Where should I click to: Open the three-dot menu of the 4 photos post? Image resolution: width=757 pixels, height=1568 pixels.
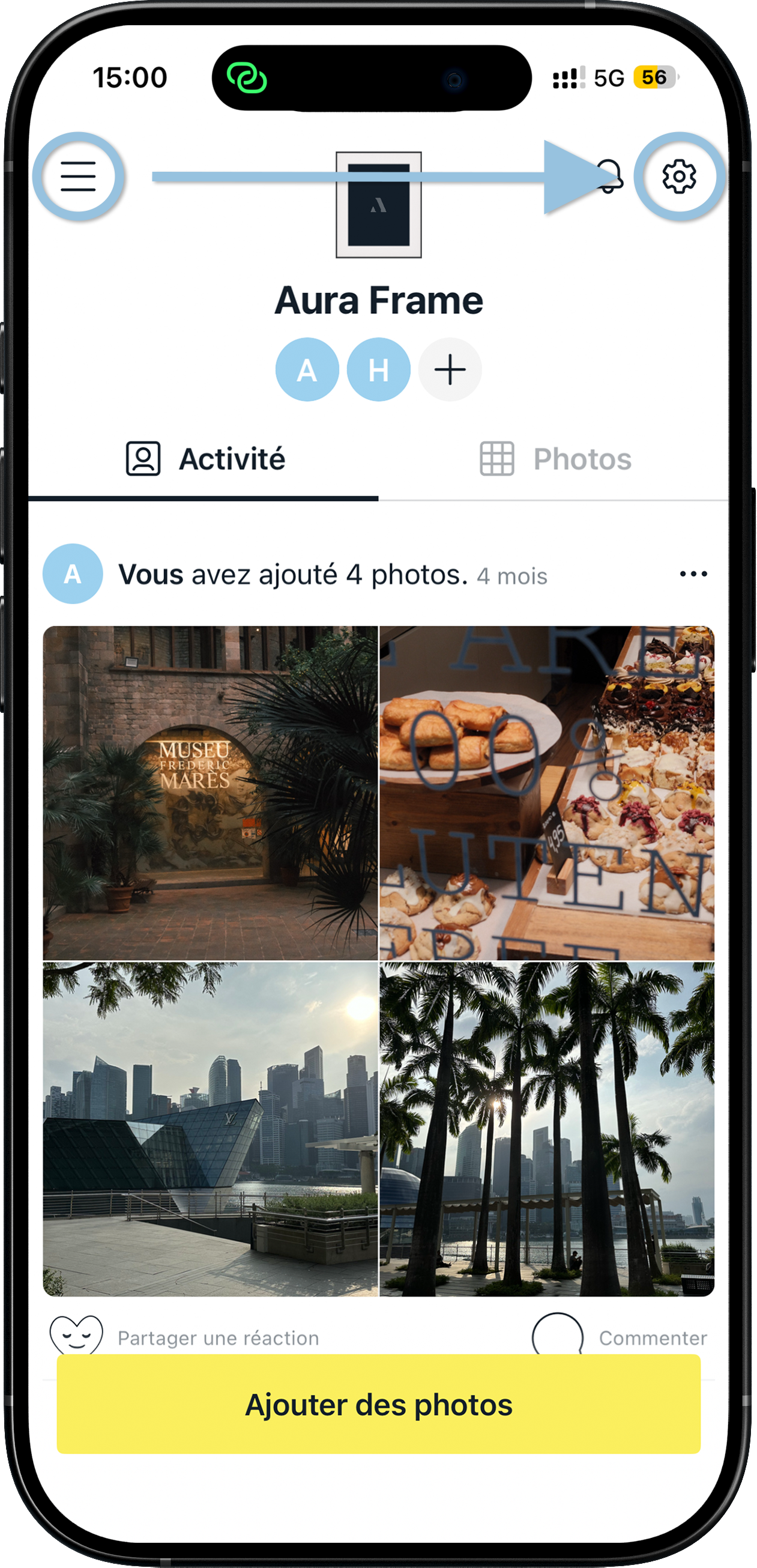click(x=693, y=574)
